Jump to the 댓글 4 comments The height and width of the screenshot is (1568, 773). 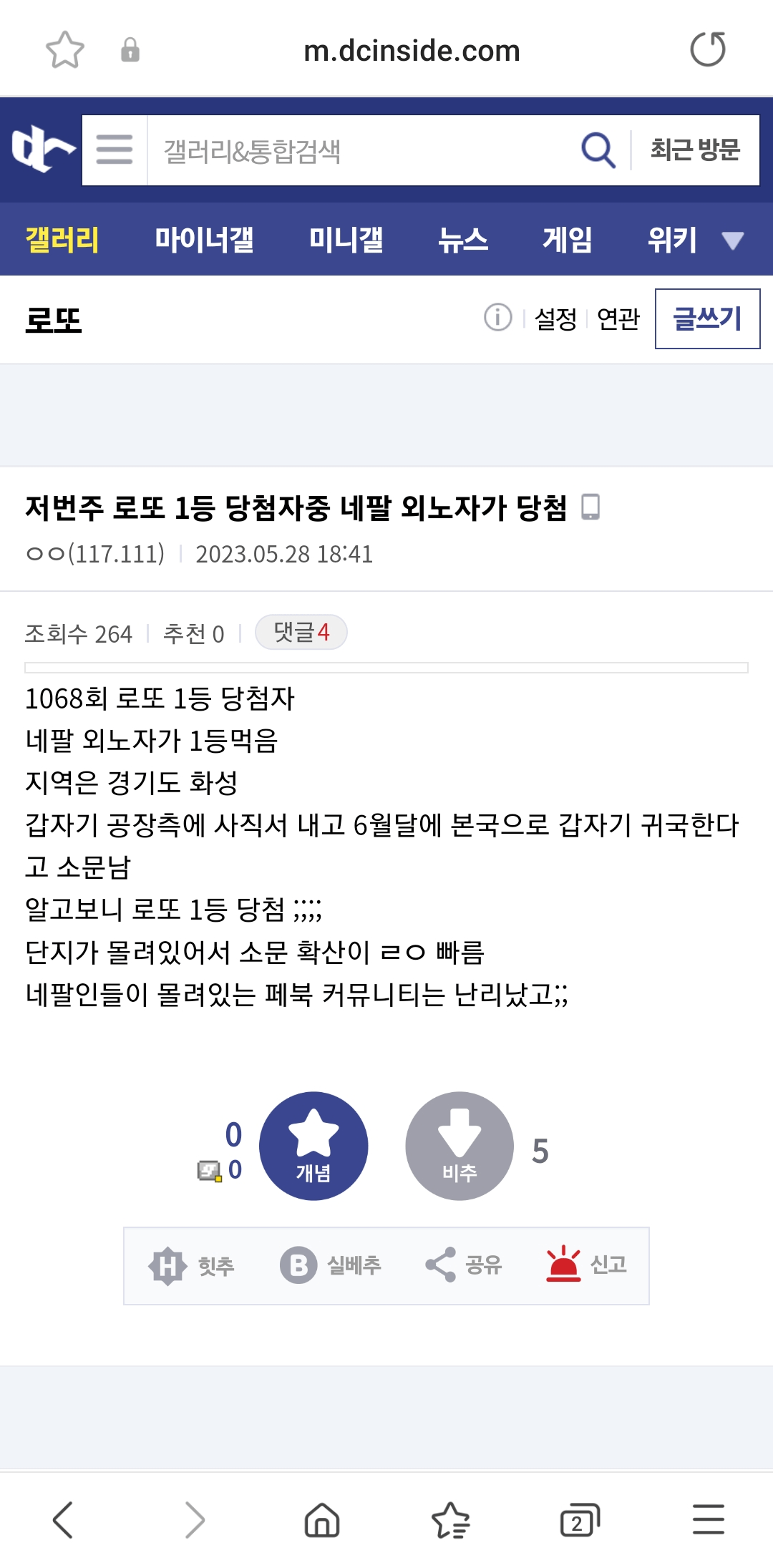(x=301, y=632)
